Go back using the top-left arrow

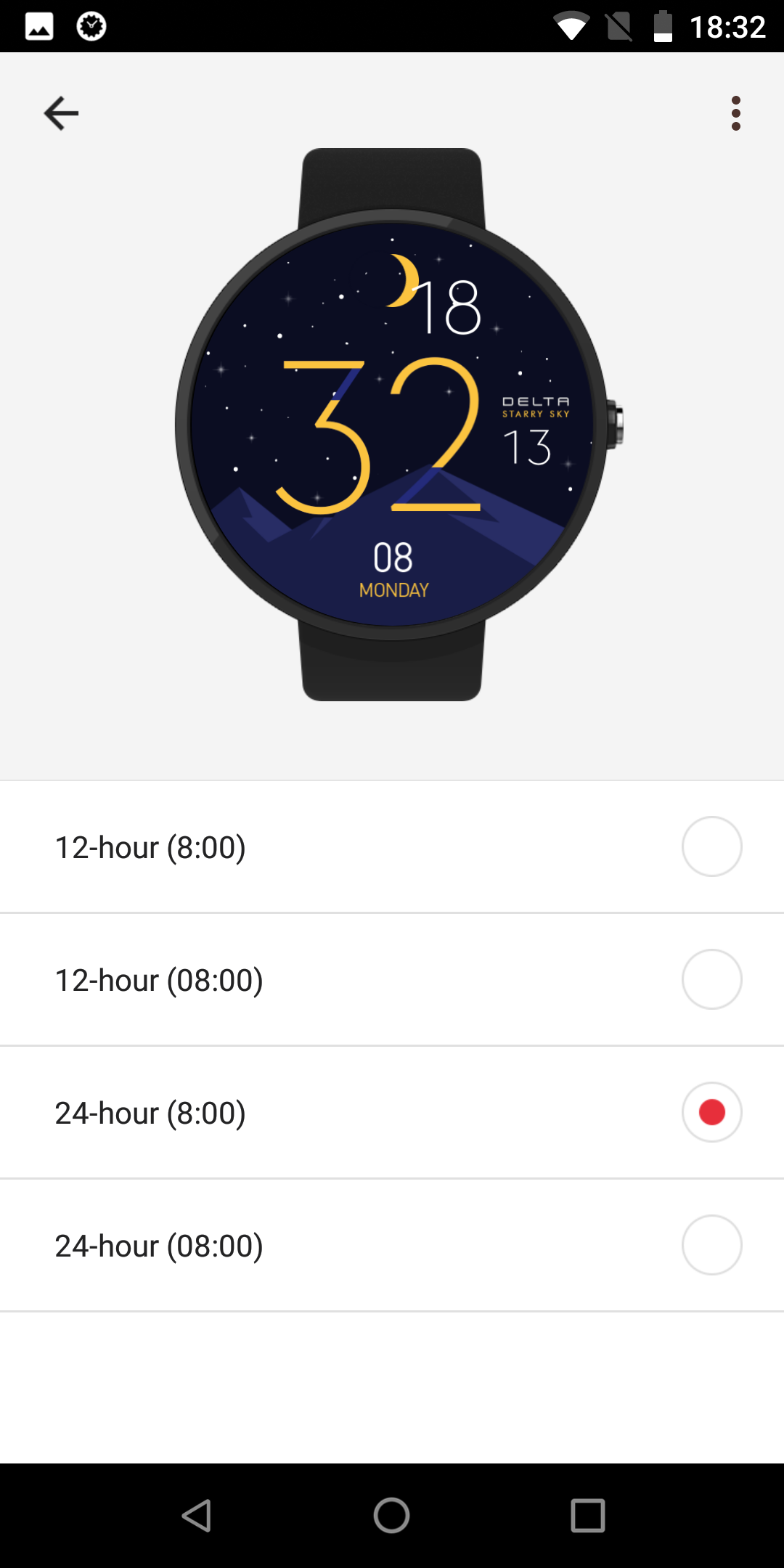tap(61, 113)
